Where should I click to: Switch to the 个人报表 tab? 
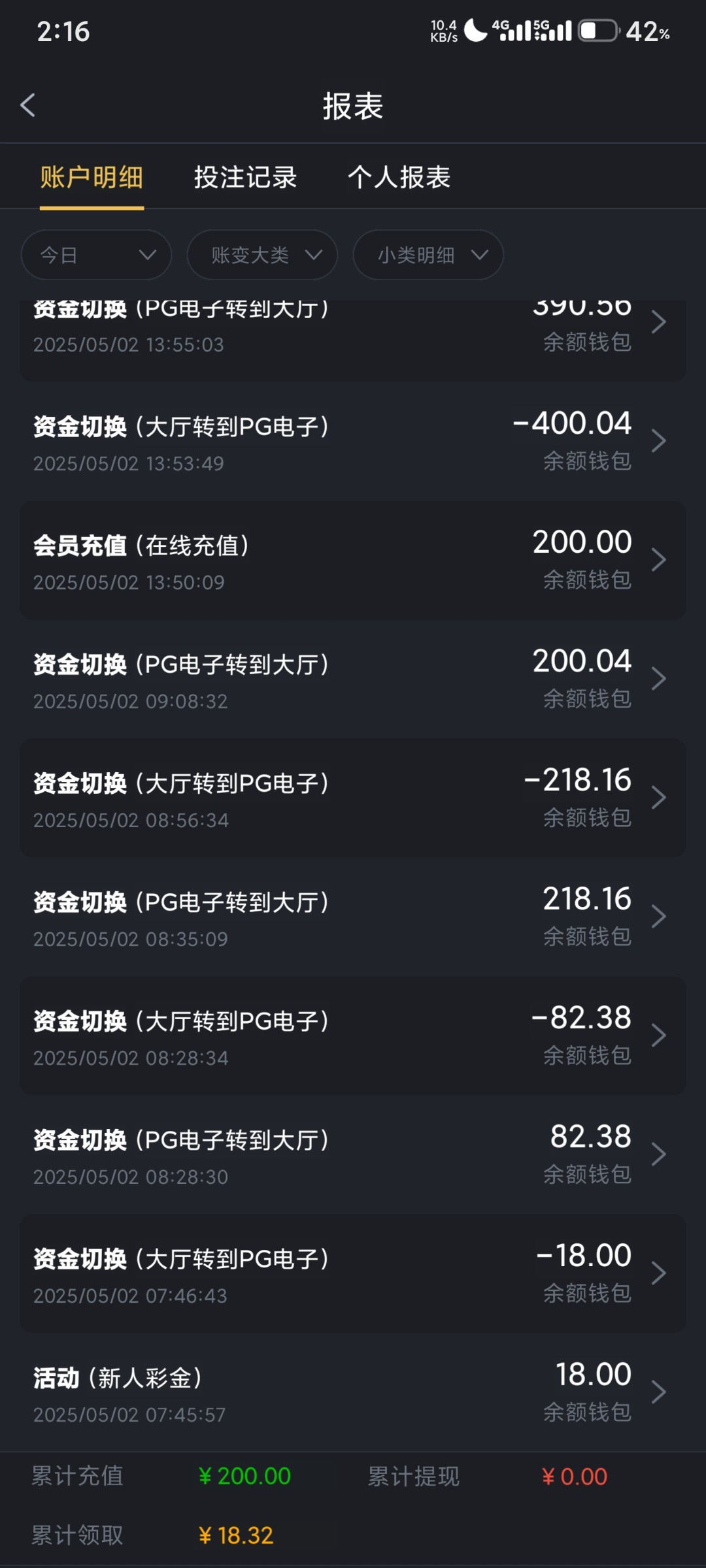coord(399,177)
